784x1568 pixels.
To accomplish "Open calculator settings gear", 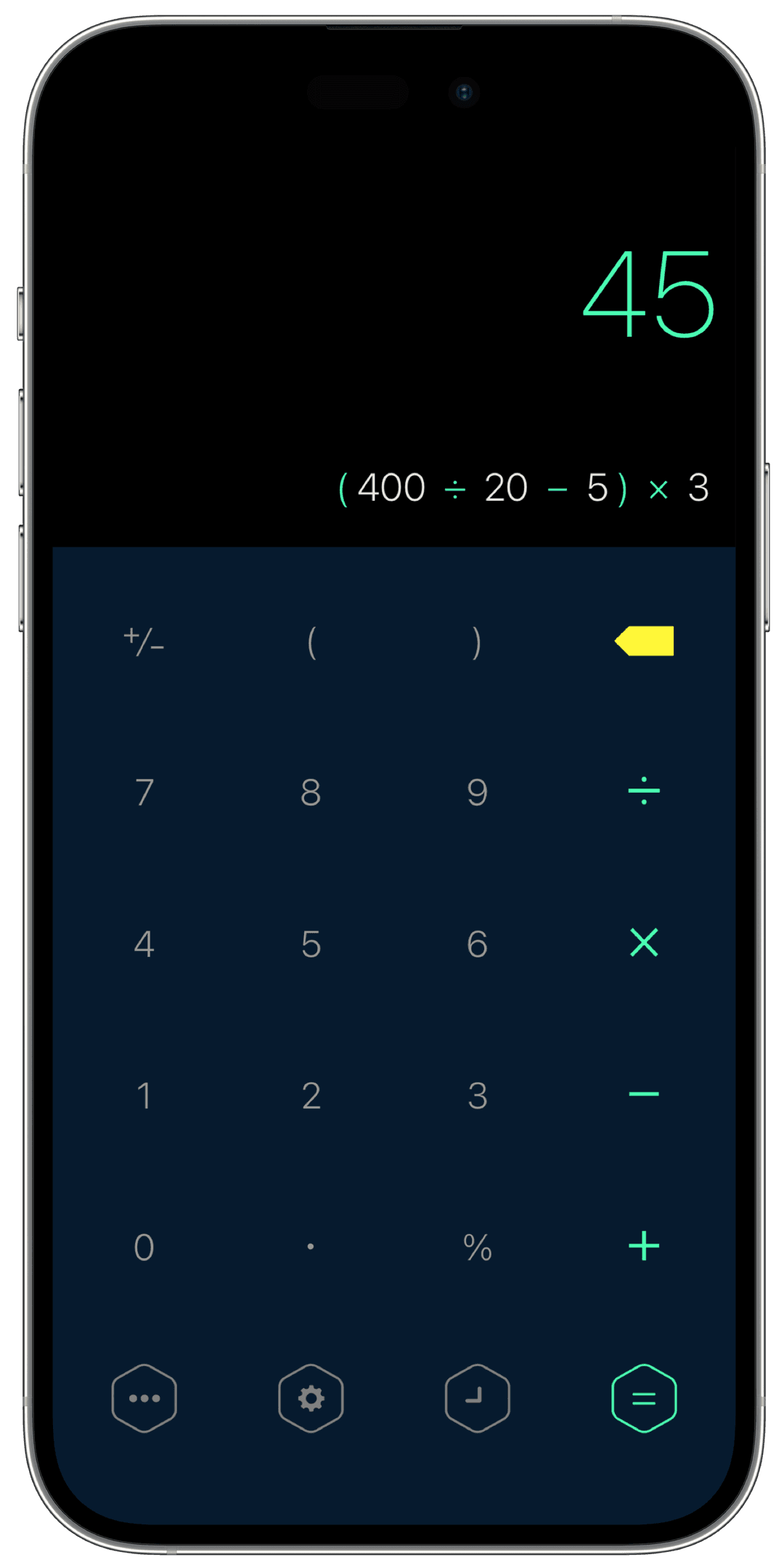I will (x=311, y=1398).
